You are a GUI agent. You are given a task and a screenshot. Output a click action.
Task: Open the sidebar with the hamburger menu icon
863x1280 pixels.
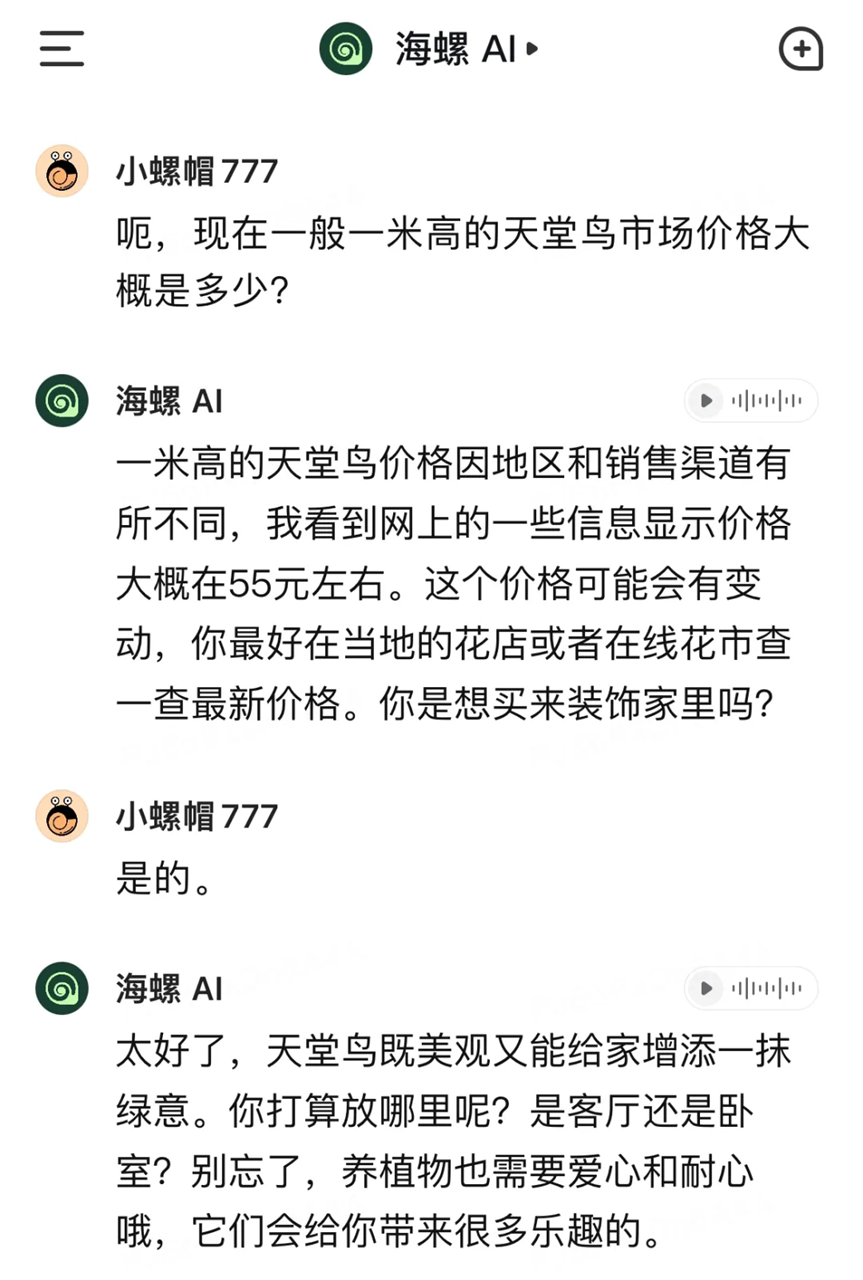(61, 48)
